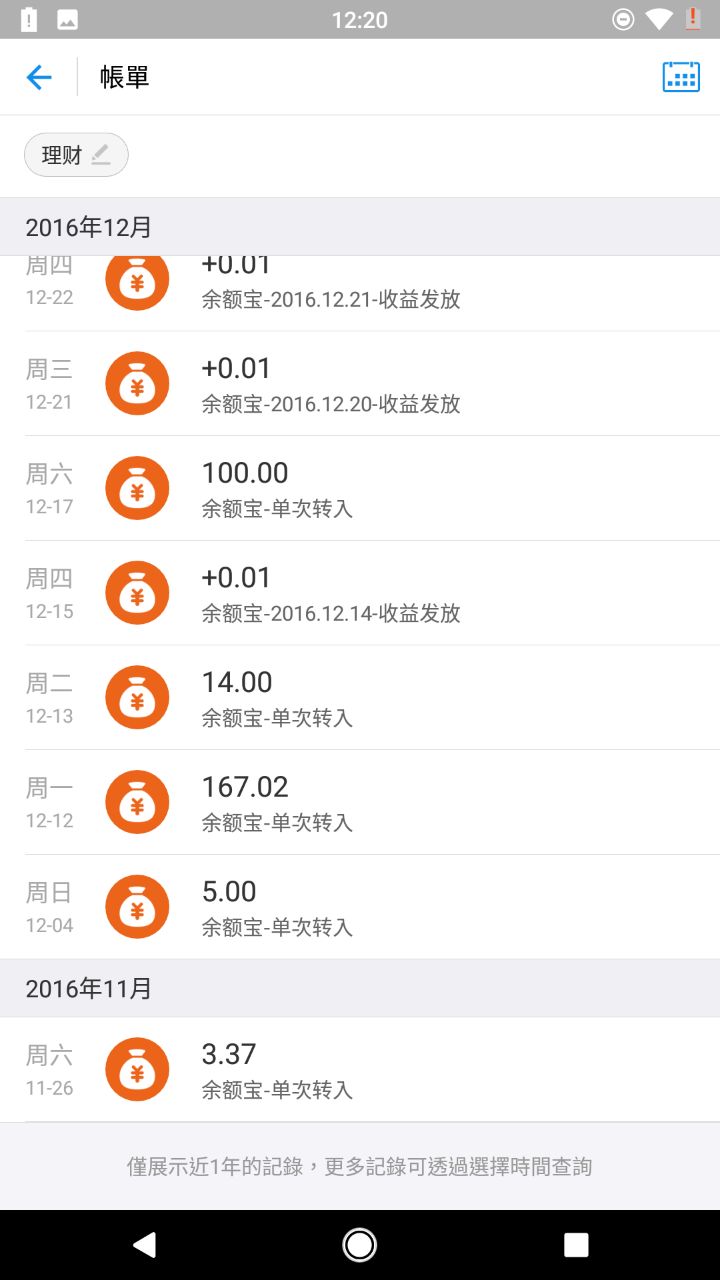Show the 3.37 单次转入 record
Viewport: 720px width, 1280px height.
click(360, 1070)
